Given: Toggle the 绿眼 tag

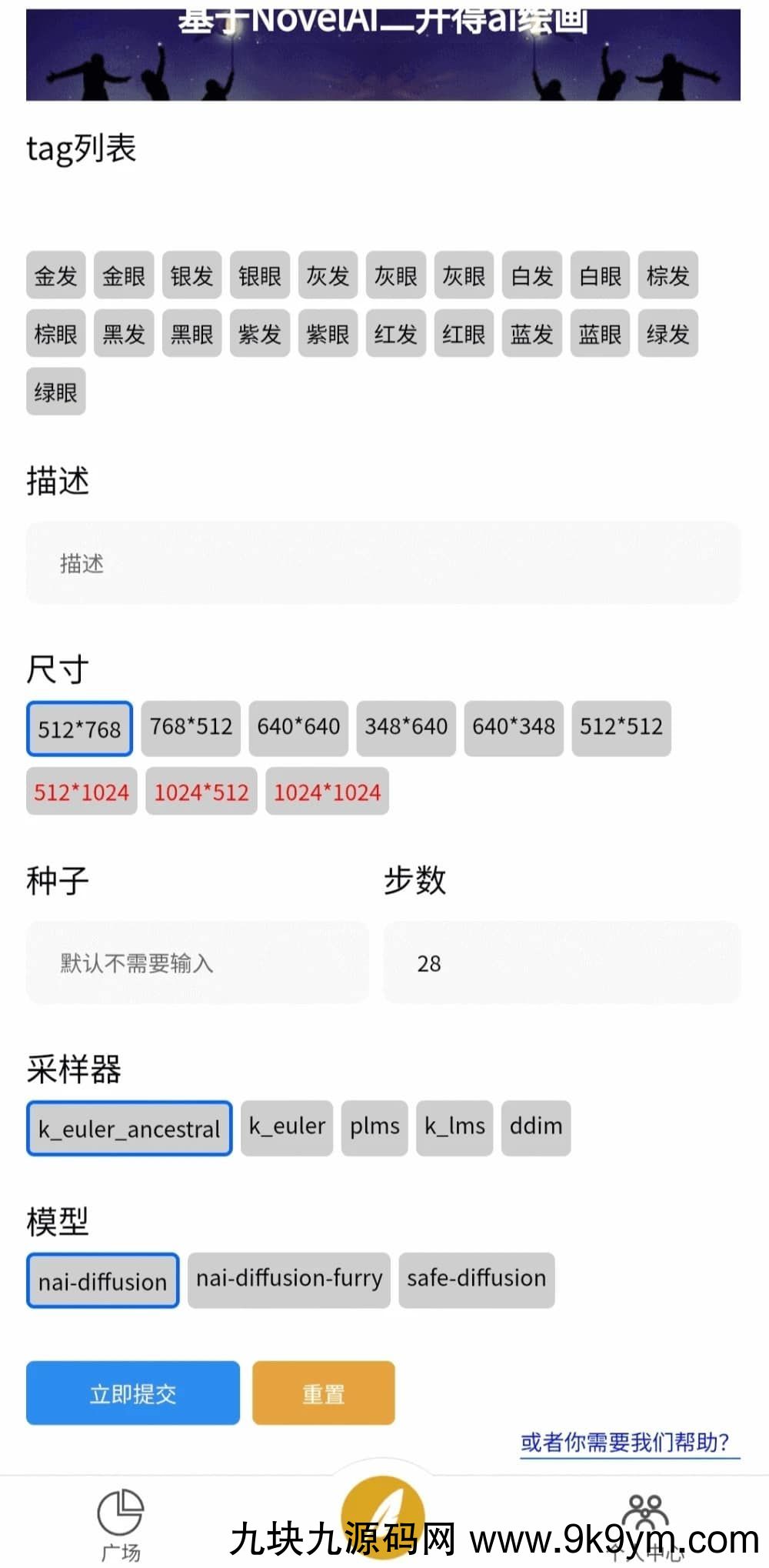Looking at the screenshot, I should 55,391.
